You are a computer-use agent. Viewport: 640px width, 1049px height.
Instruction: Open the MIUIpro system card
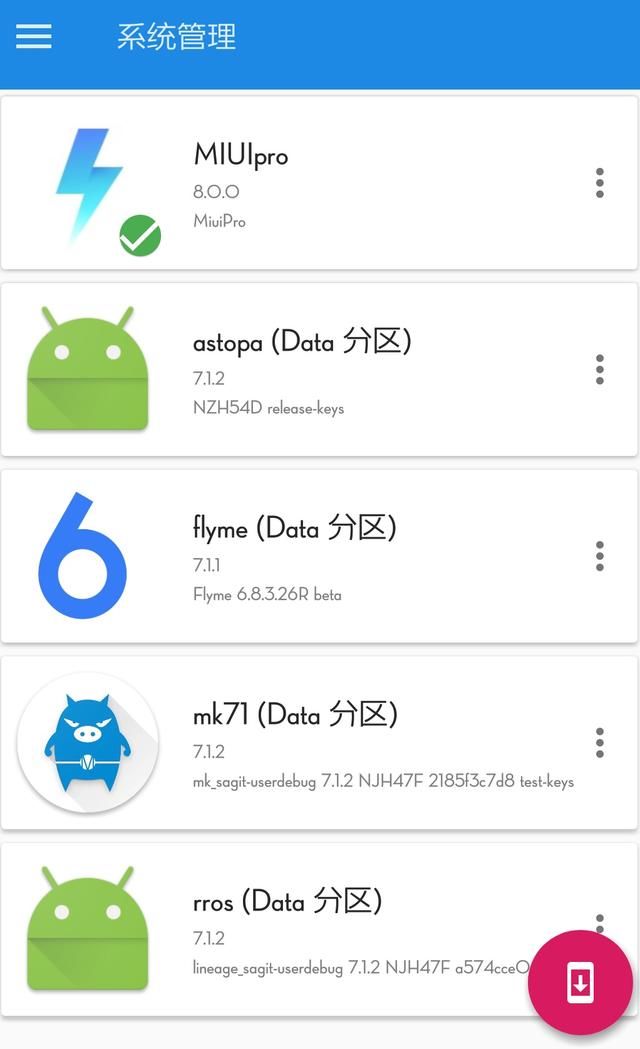pyautogui.click(x=320, y=183)
